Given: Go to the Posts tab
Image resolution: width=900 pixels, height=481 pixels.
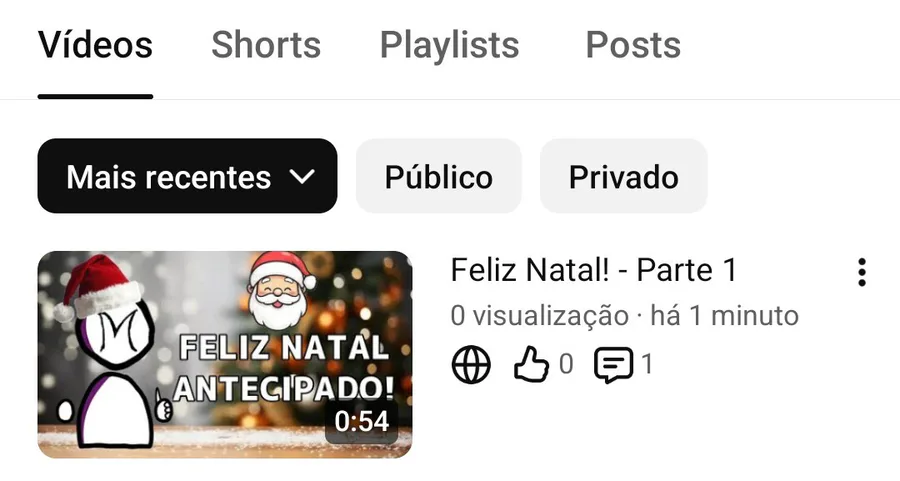Looking at the screenshot, I should click(632, 46).
